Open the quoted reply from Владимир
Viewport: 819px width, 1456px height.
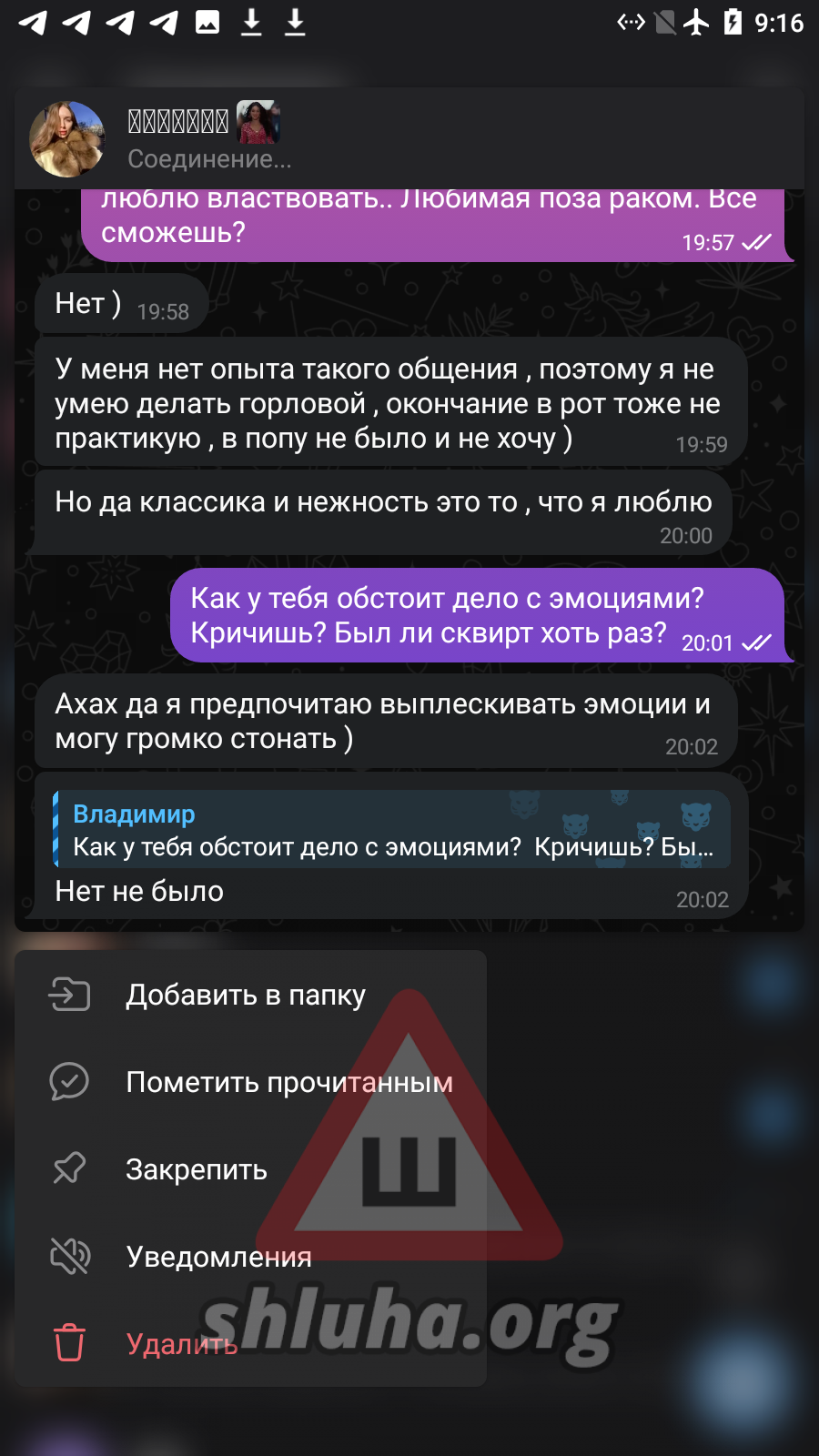pos(391,830)
